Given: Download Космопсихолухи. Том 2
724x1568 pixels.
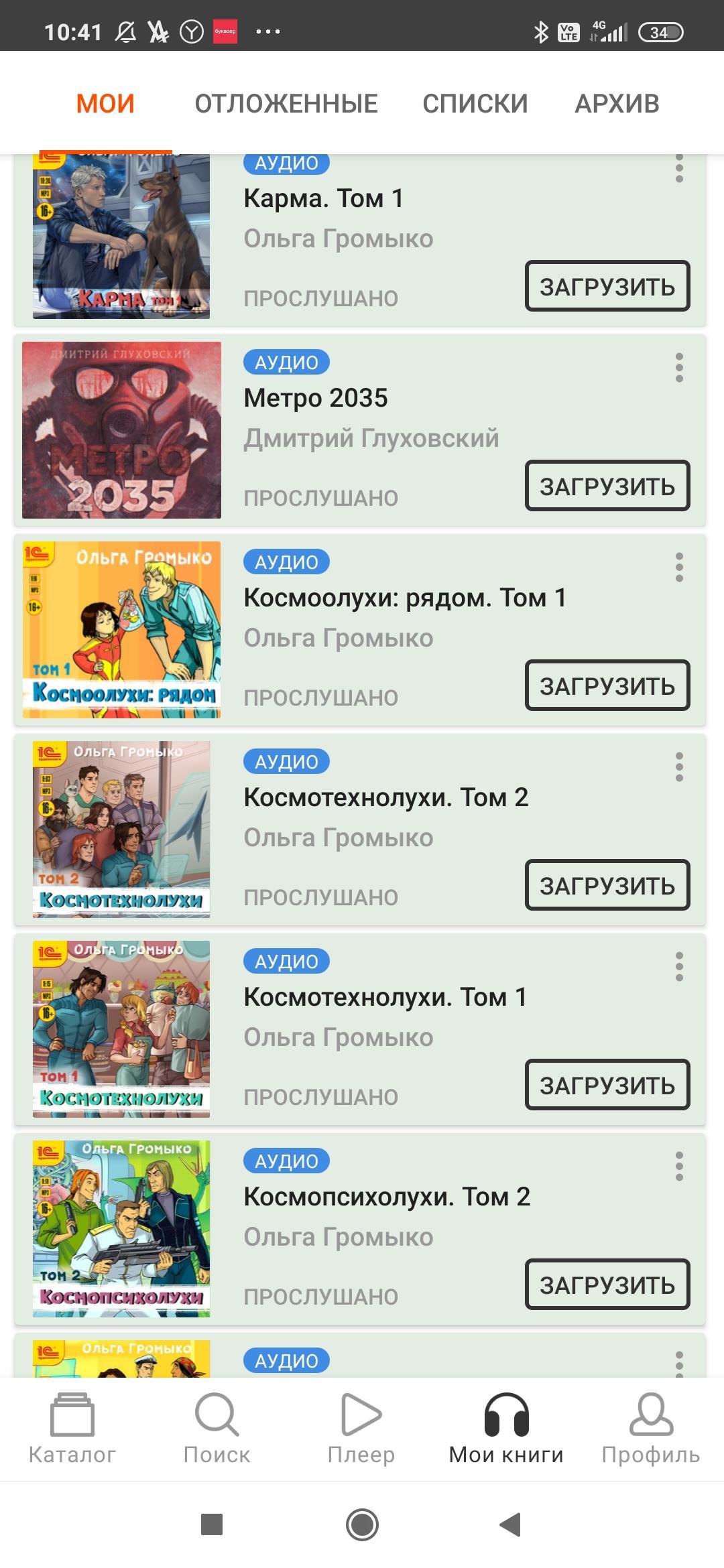Looking at the screenshot, I should [607, 1285].
